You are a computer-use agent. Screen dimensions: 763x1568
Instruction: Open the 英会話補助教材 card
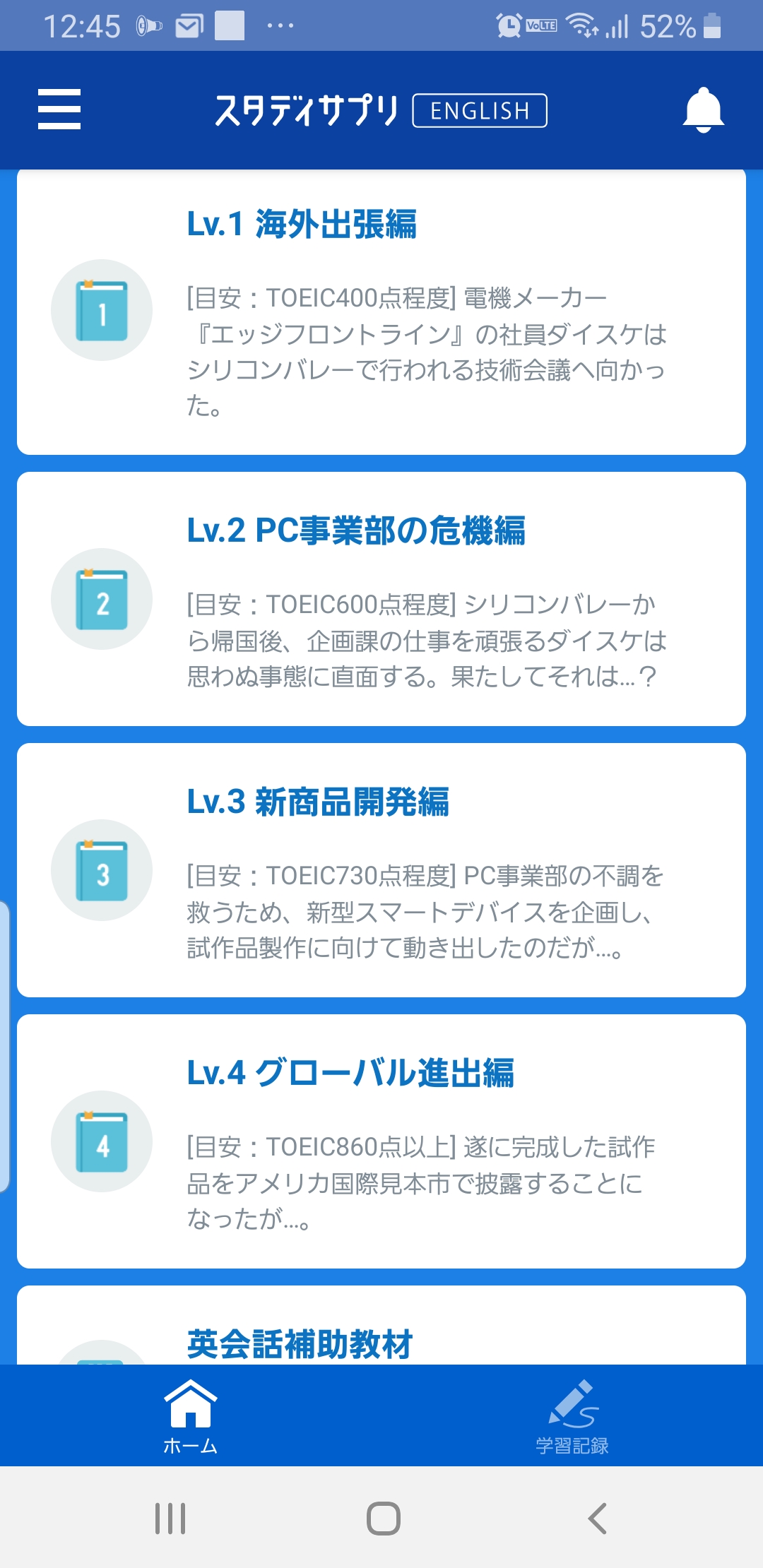(381, 1326)
